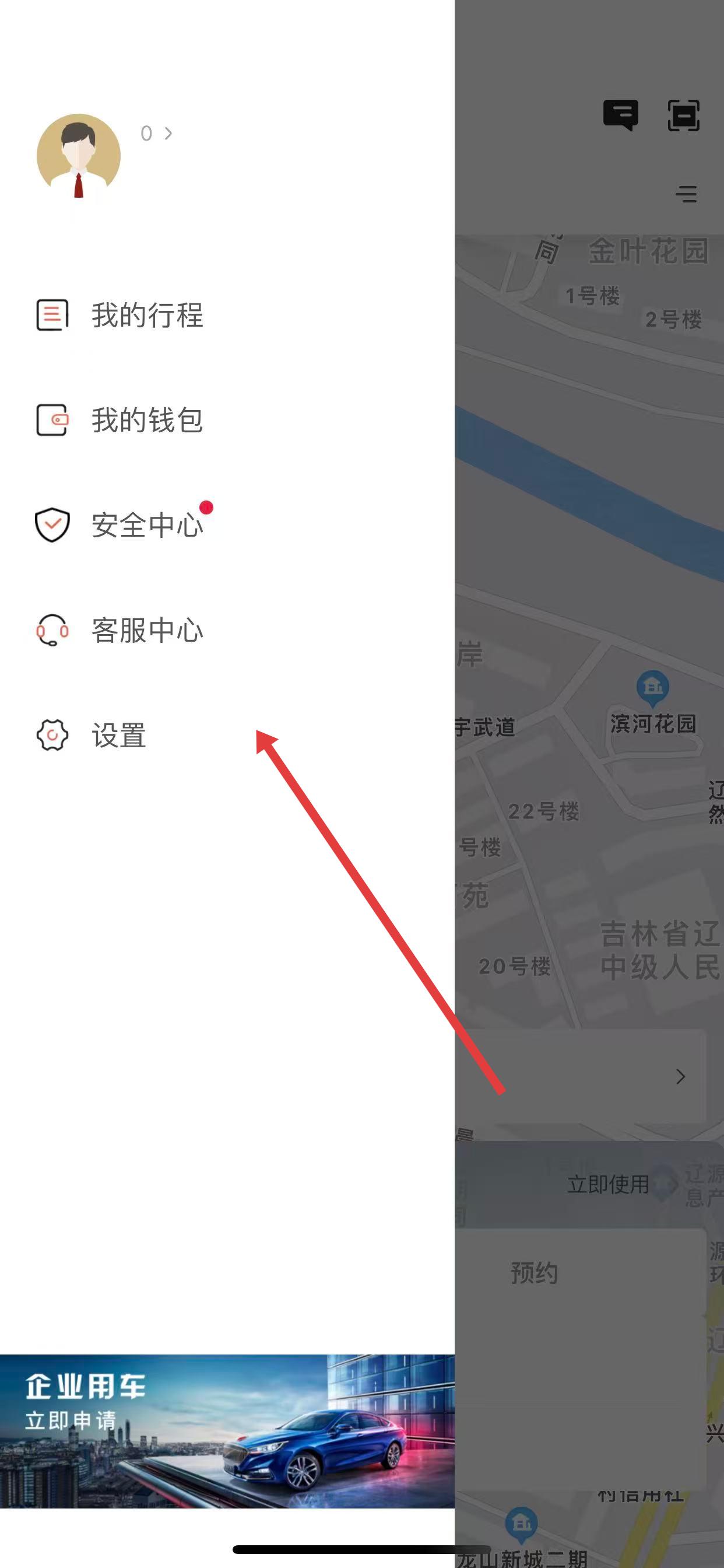The image size is (724, 1568).
Task: Open the profile avatar
Action: [x=79, y=156]
